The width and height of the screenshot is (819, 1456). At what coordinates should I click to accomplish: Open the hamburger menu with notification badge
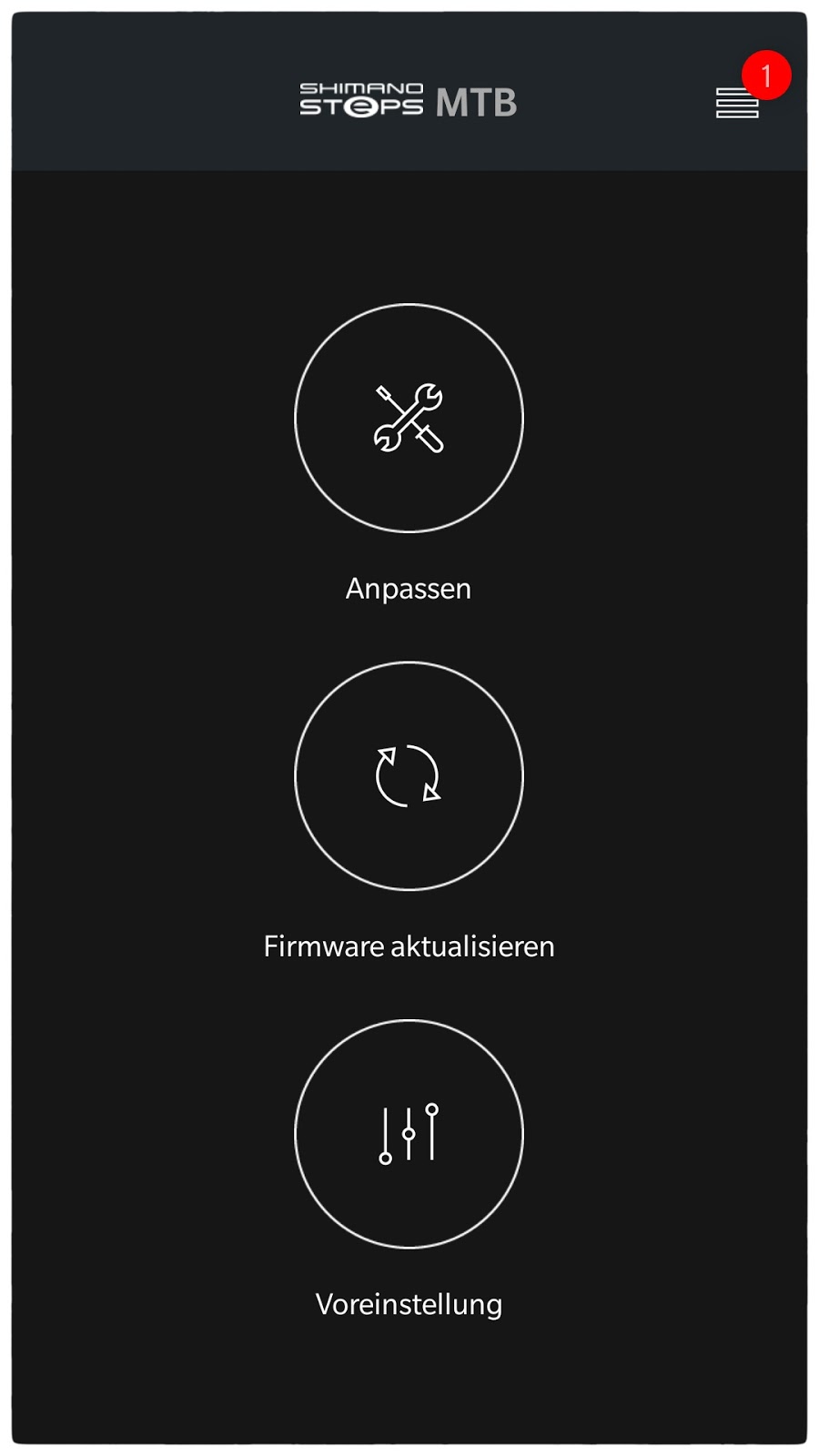pos(737,103)
